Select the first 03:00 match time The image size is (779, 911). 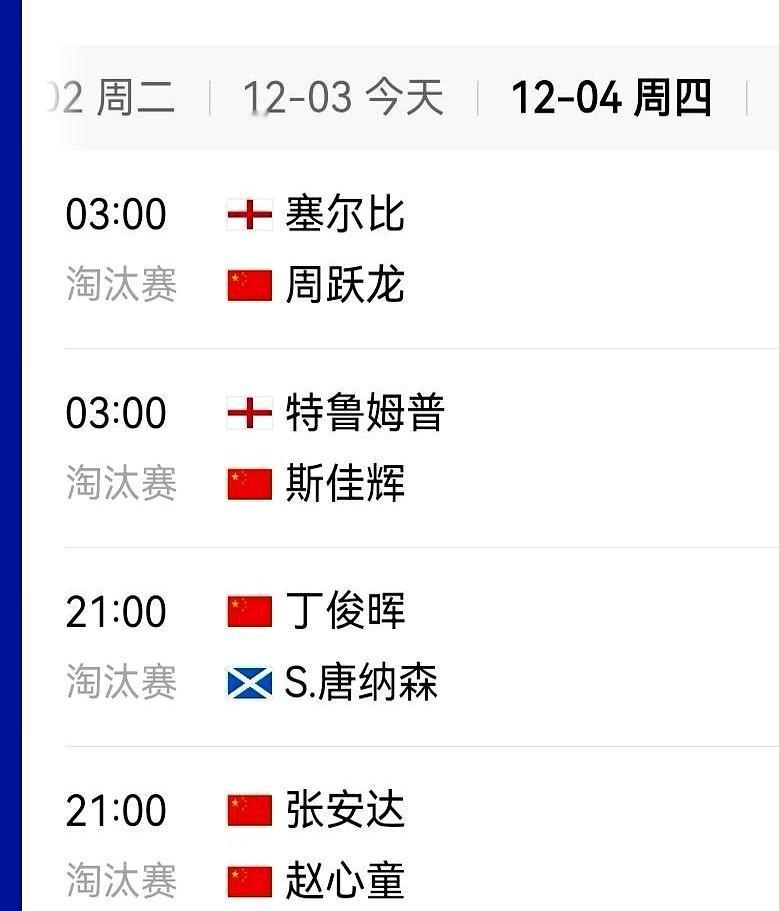(117, 212)
